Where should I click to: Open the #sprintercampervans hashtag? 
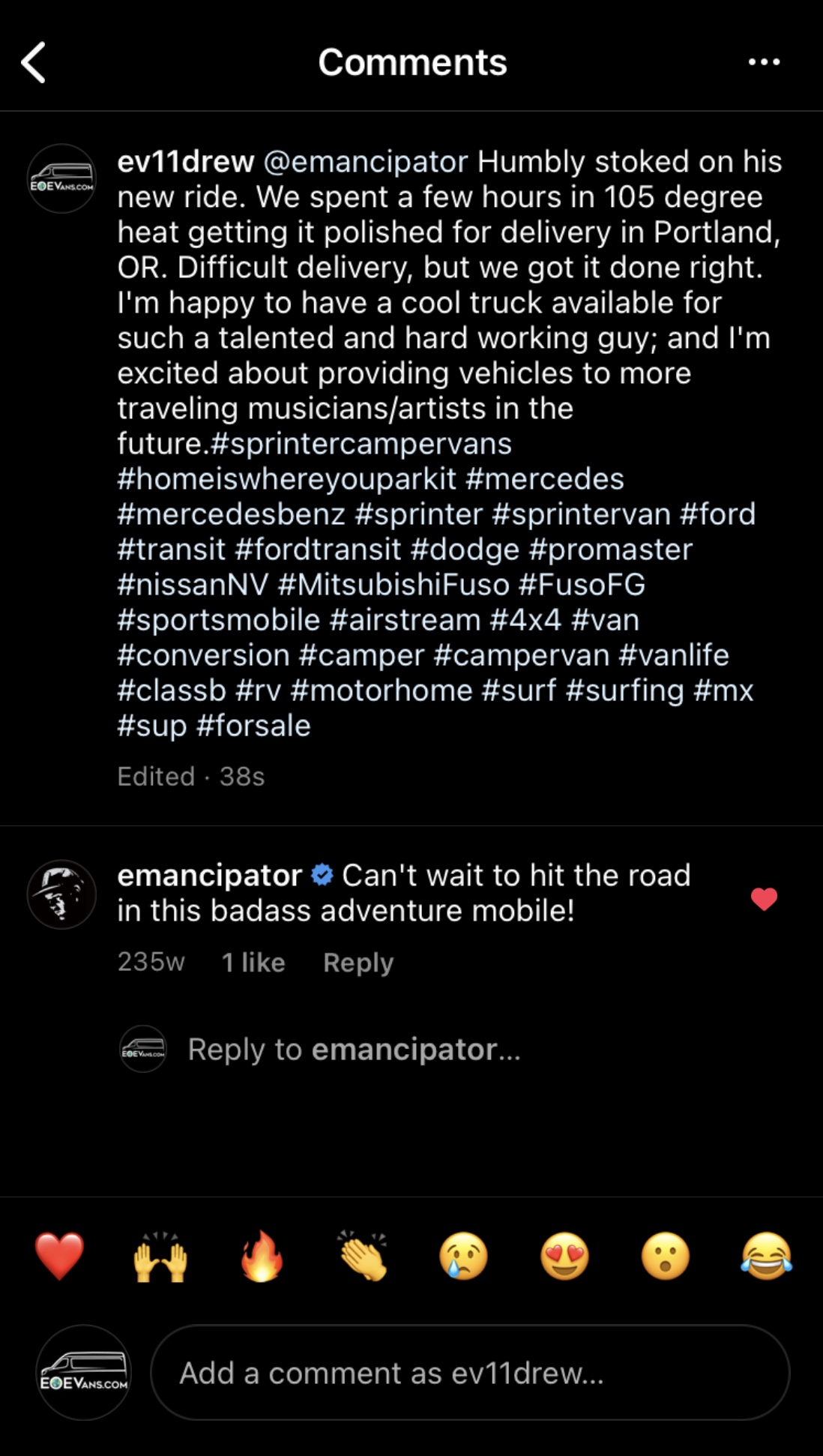click(361, 444)
